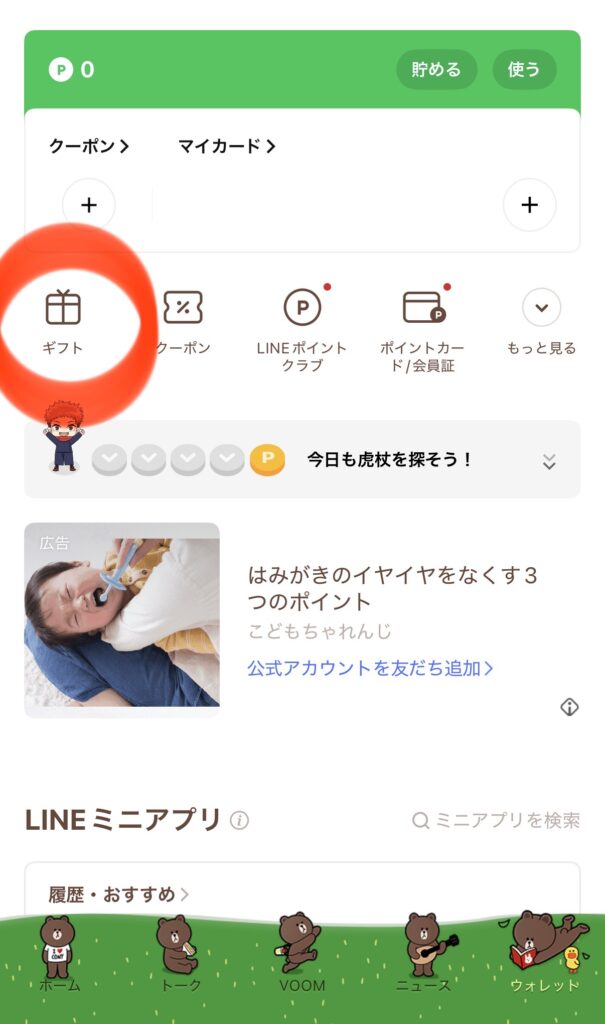Tap the 使う points button
This screenshot has height=1024, width=605.
pyautogui.click(x=524, y=70)
